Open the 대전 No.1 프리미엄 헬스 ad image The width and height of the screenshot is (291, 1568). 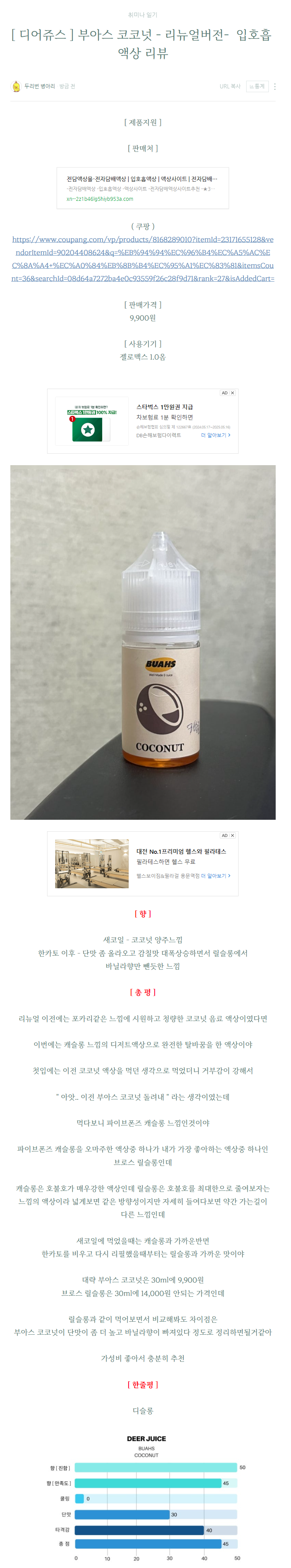click(x=92, y=864)
